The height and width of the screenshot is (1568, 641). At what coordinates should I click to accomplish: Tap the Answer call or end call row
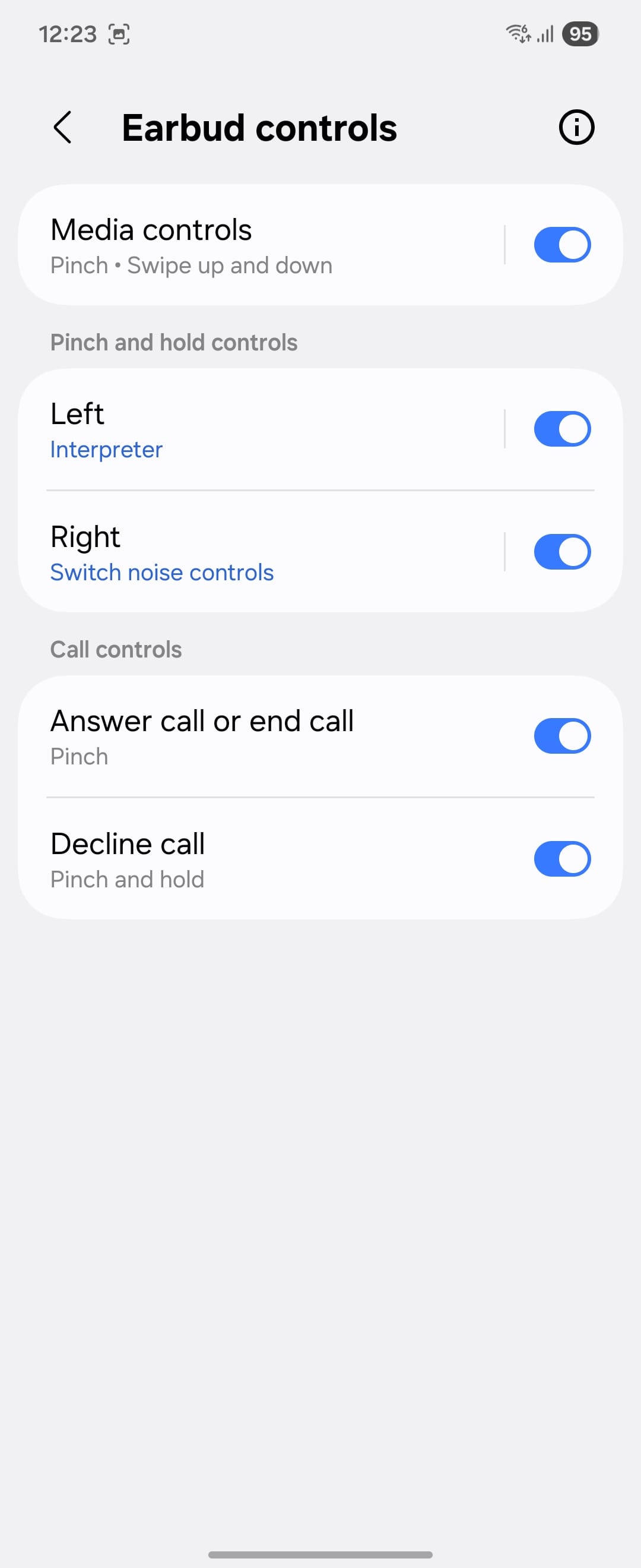click(243, 735)
